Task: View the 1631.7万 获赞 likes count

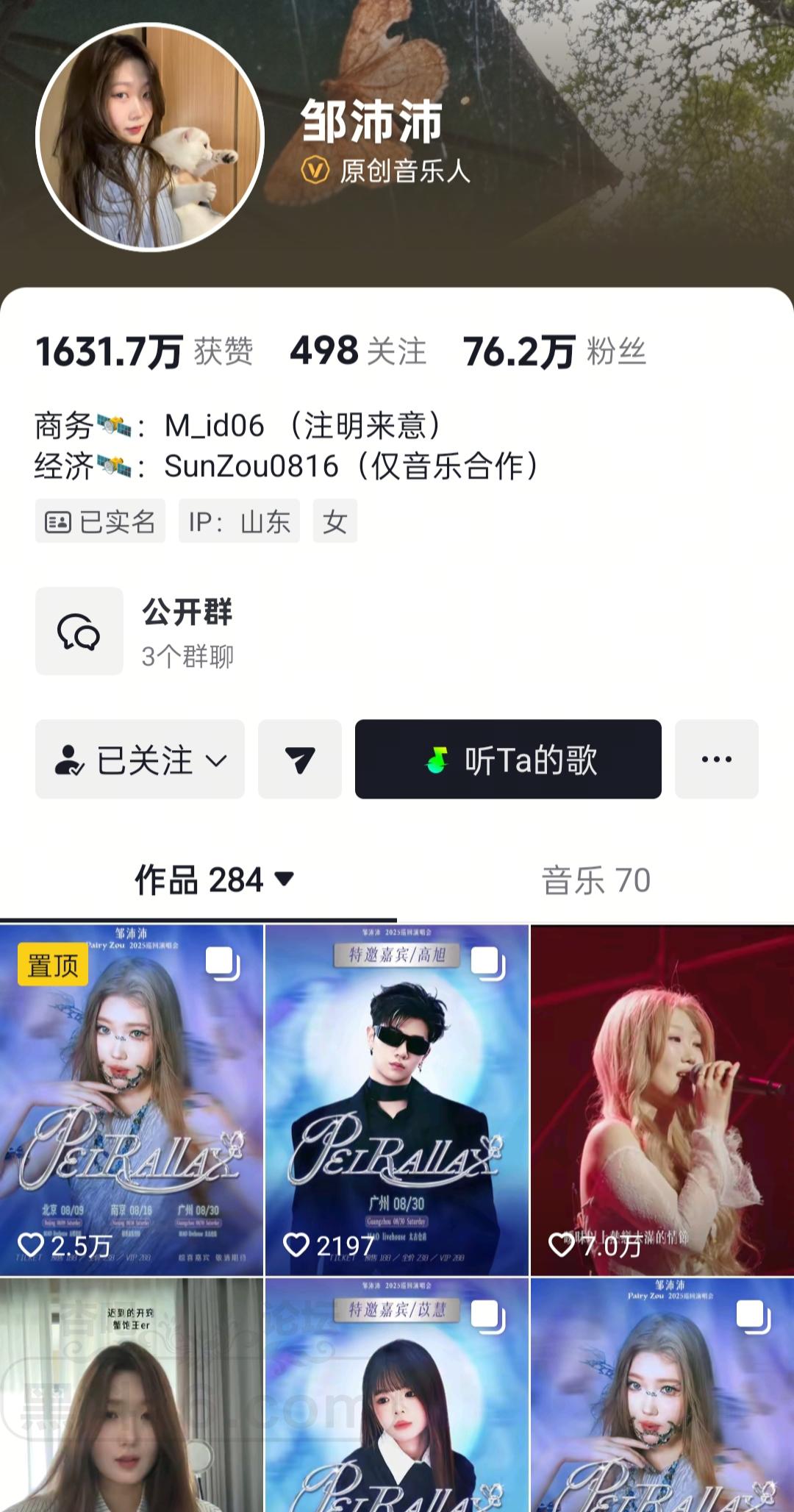Action: pos(144,351)
